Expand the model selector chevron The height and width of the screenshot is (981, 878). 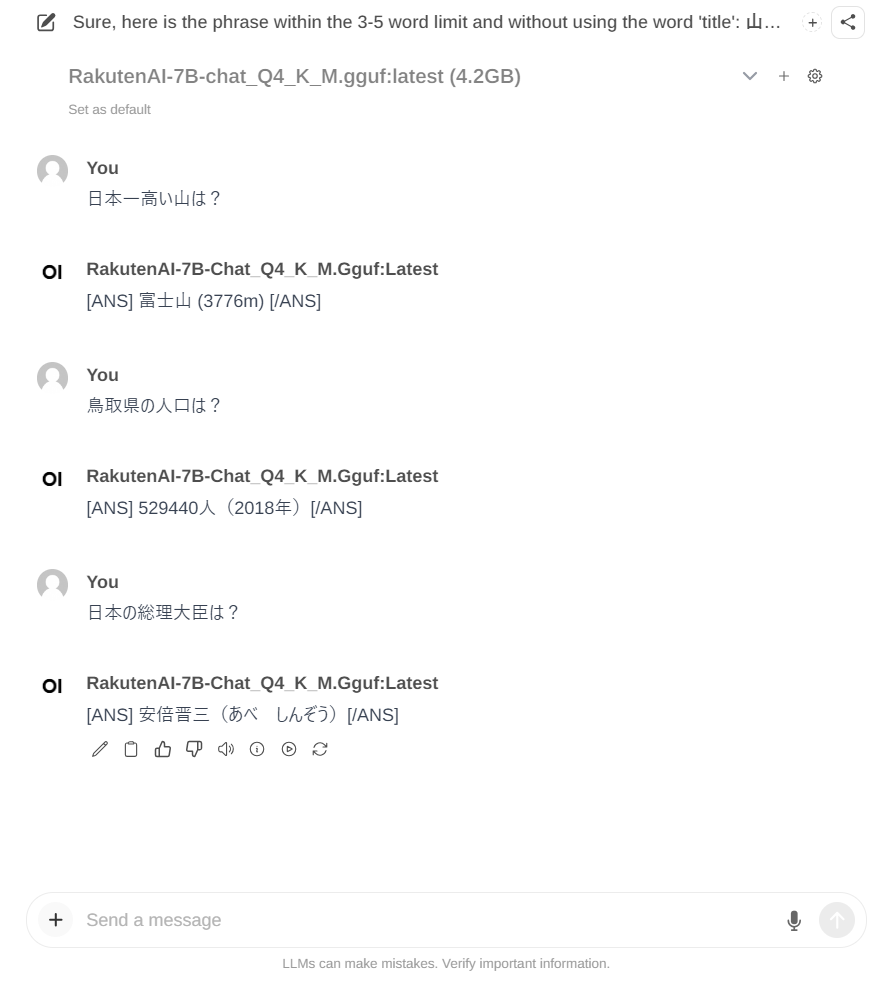[x=750, y=76]
